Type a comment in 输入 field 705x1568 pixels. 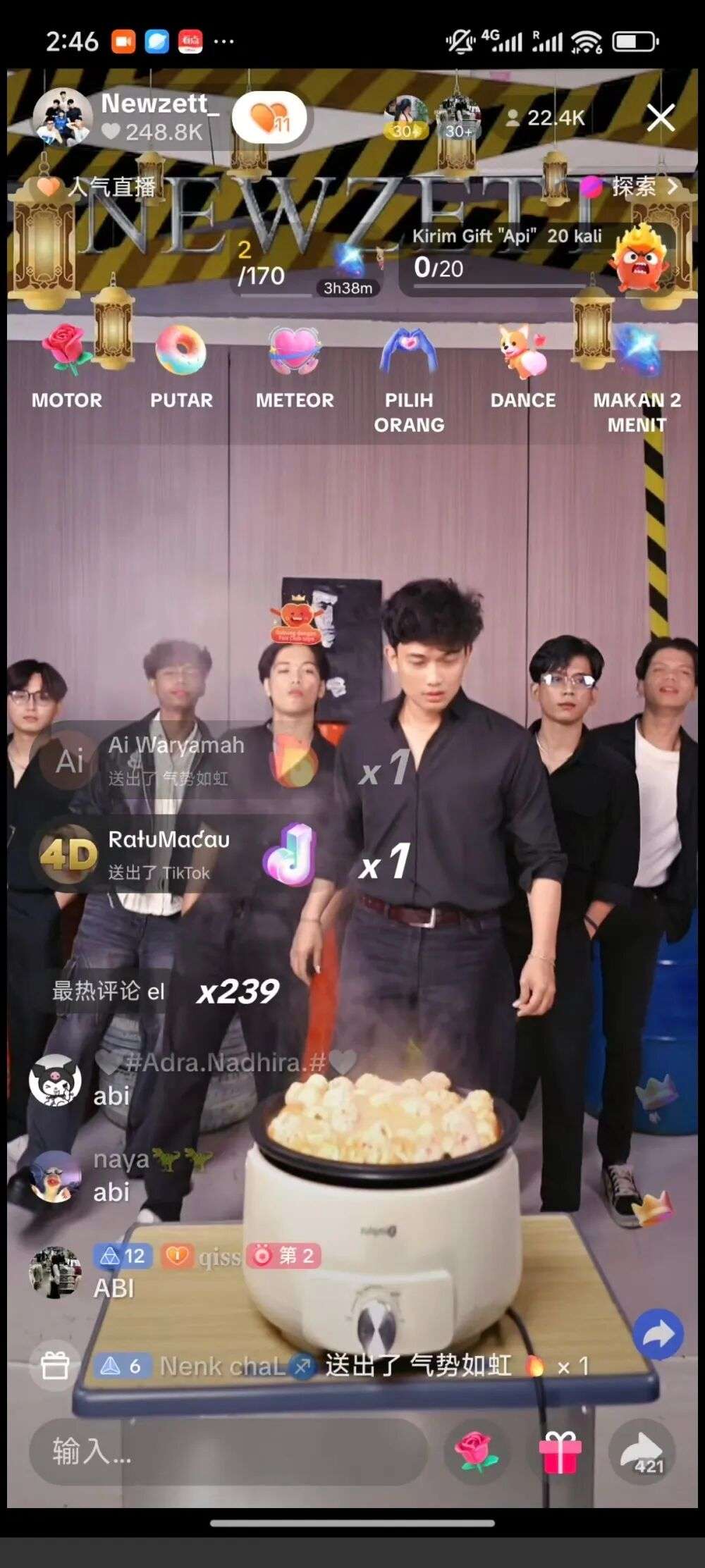pos(226,1452)
